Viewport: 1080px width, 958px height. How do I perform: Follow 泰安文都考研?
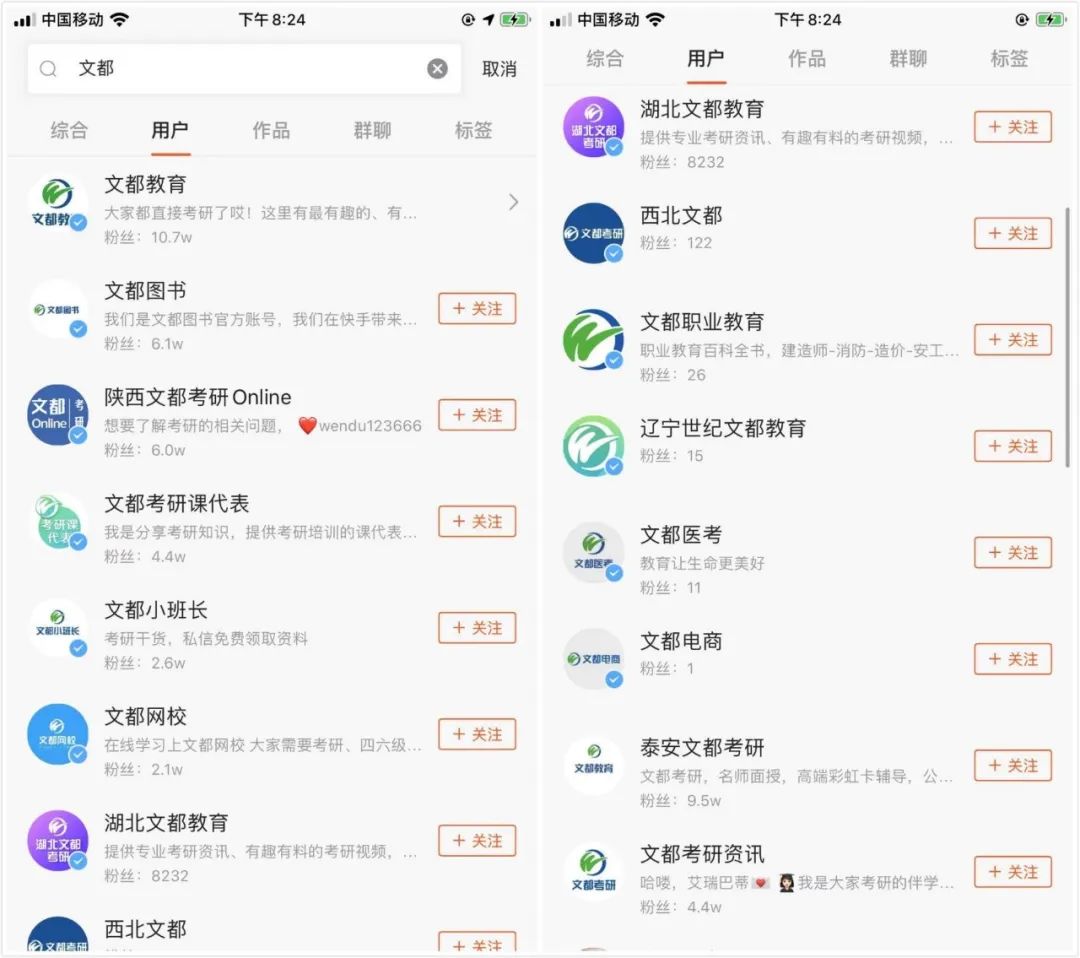[x=1013, y=765]
